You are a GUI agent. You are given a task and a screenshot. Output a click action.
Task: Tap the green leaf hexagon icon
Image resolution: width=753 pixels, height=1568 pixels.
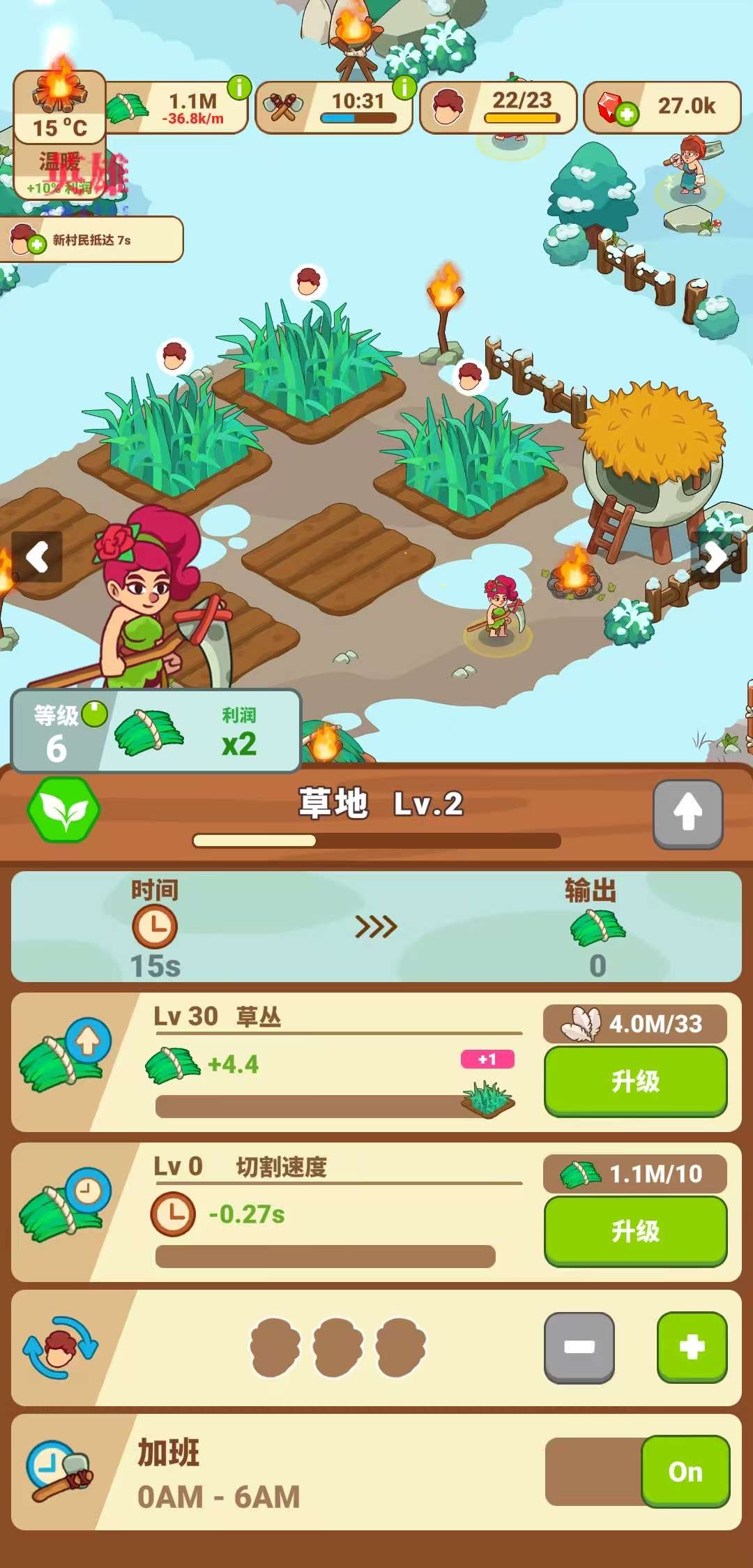[63, 810]
